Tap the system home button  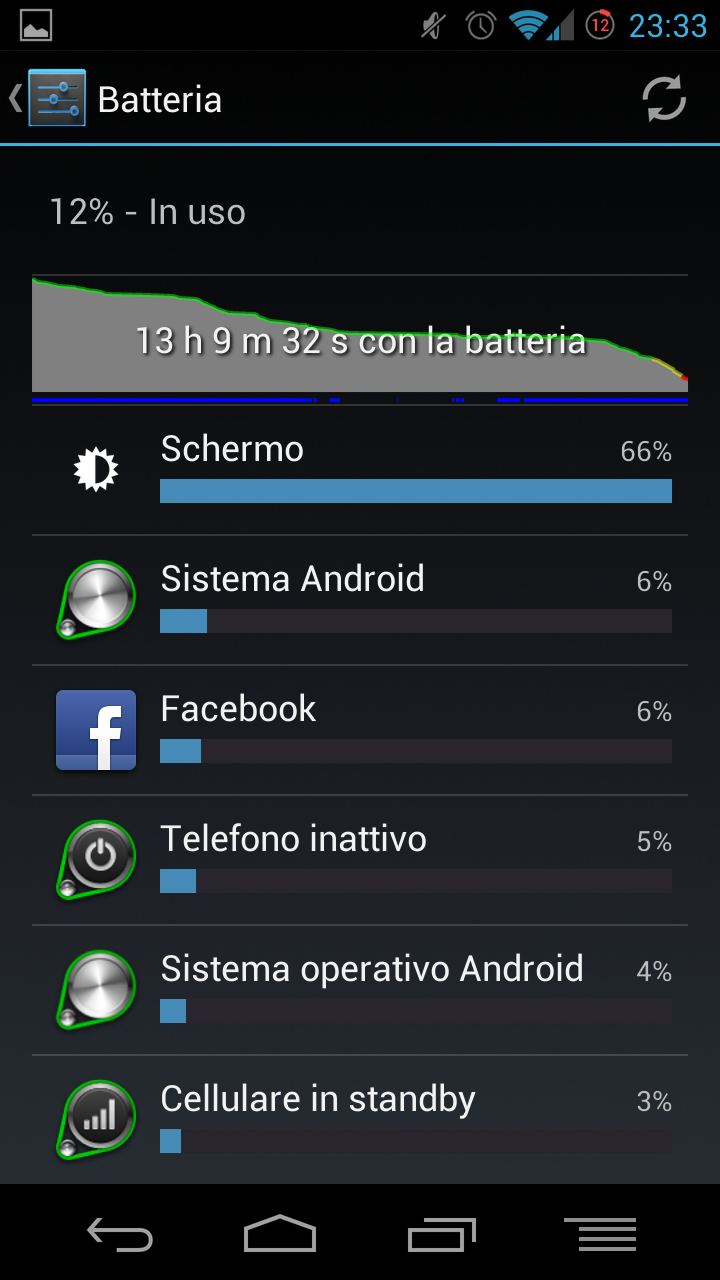(280, 1233)
